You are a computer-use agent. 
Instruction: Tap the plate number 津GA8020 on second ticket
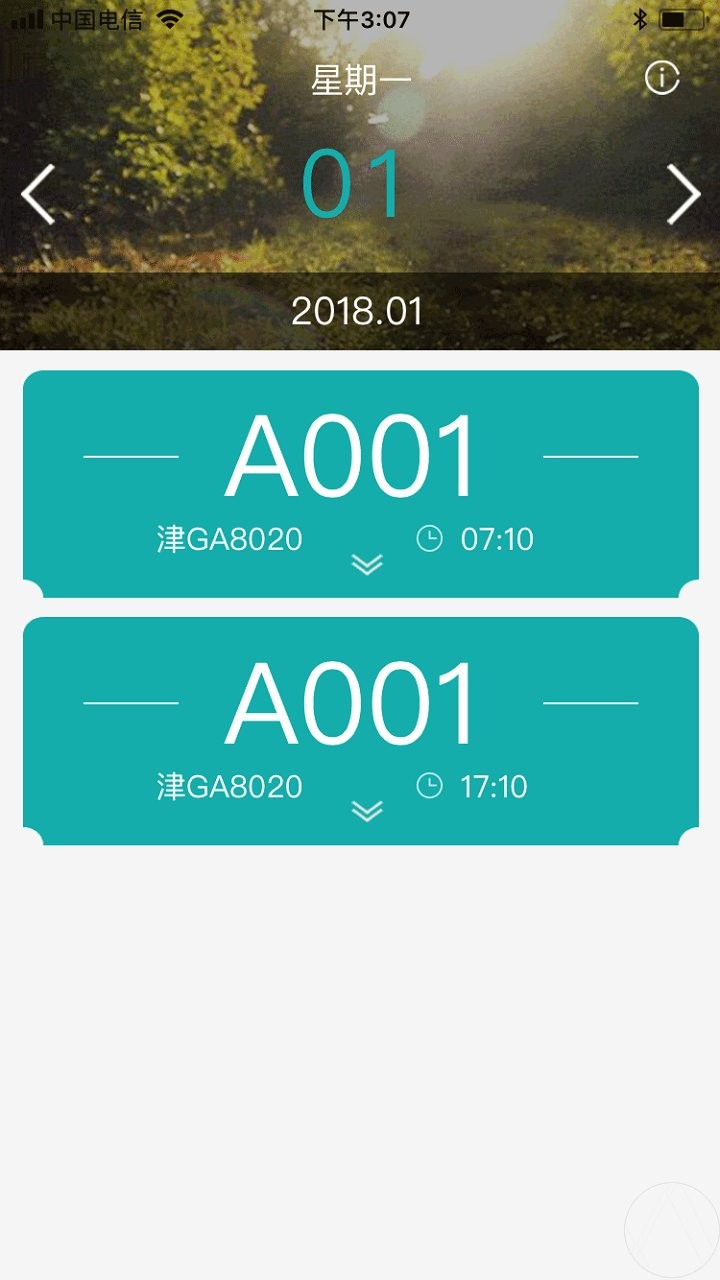pos(231,786)
